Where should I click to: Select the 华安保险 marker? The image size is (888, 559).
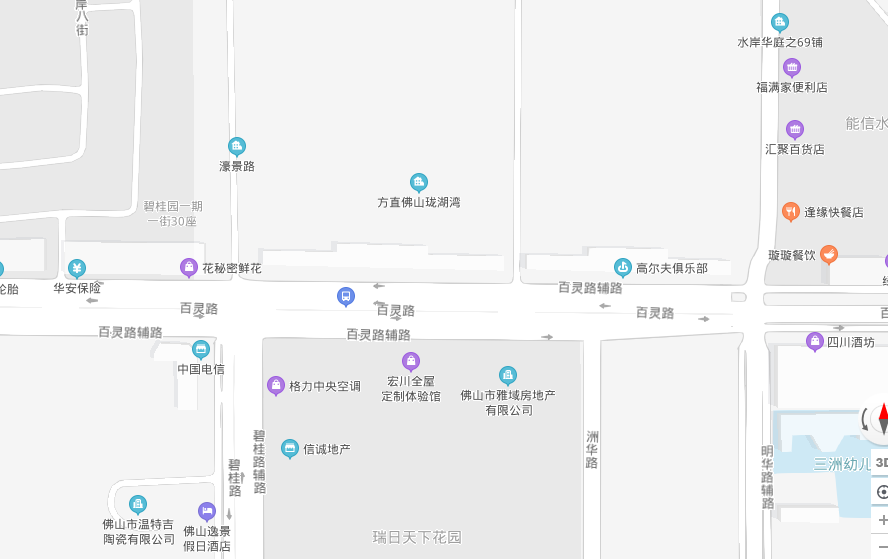coord(77,268)
